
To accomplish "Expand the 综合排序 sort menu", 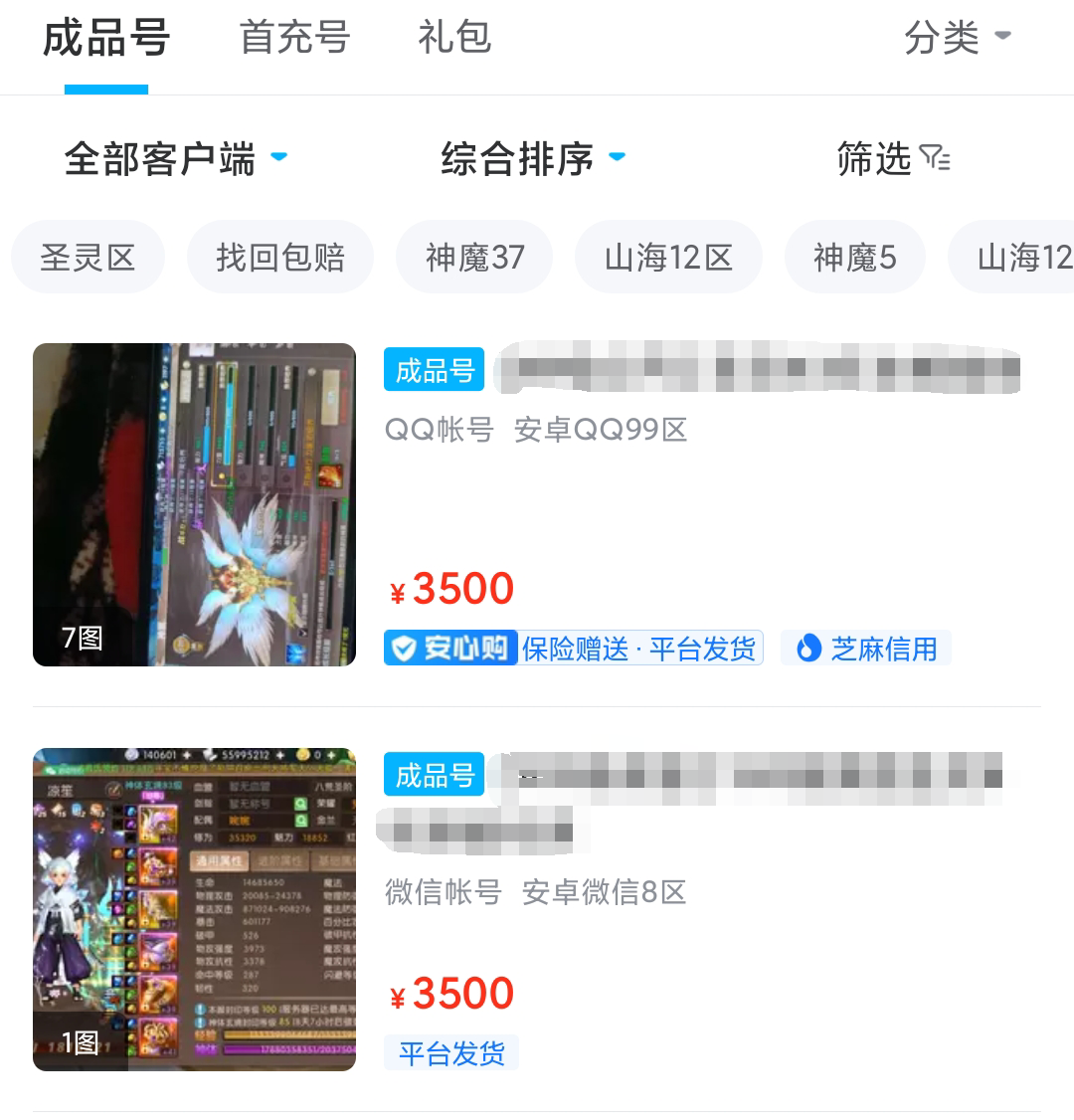I will pyautogui.click(x=533, y=158).
